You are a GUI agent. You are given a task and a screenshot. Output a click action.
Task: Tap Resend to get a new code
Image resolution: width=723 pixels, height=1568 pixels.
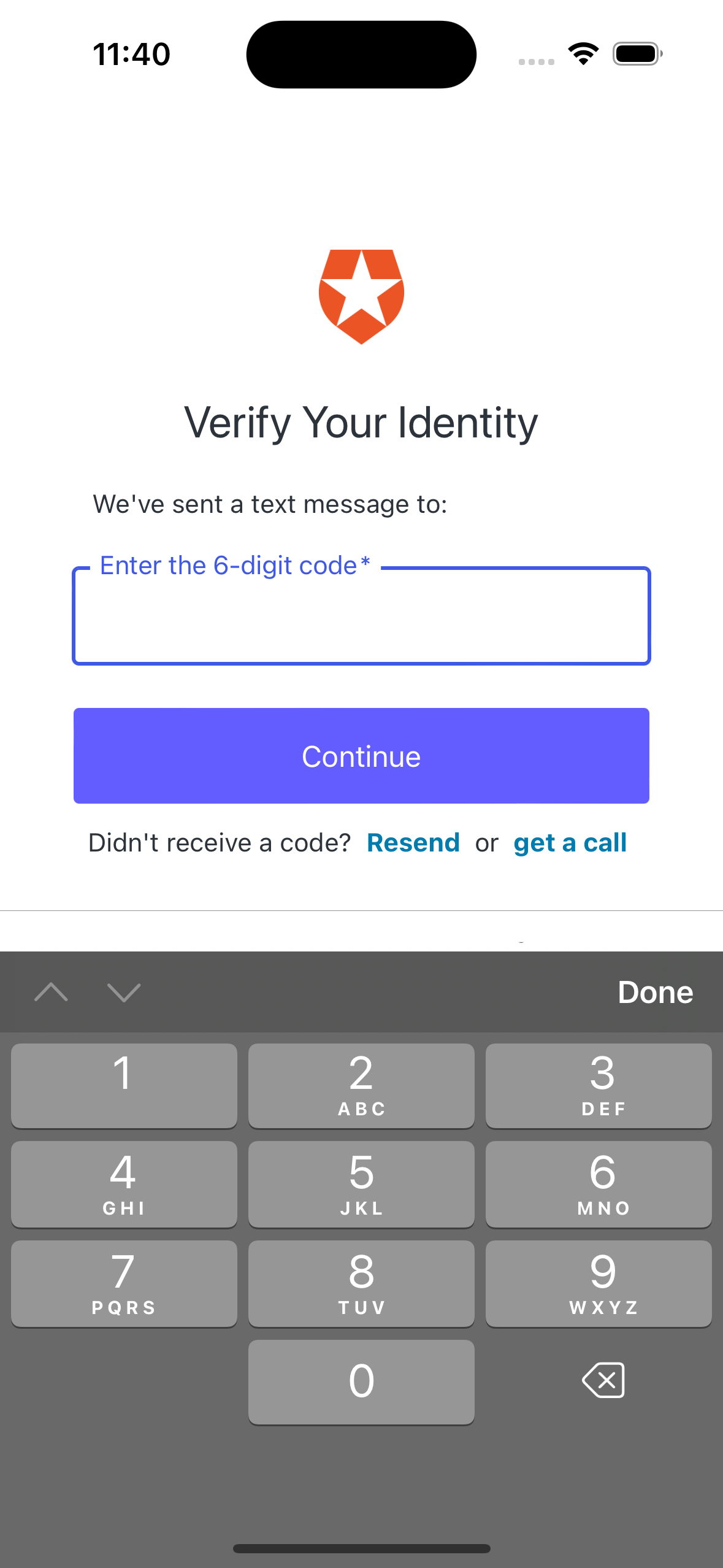[413, 842]
